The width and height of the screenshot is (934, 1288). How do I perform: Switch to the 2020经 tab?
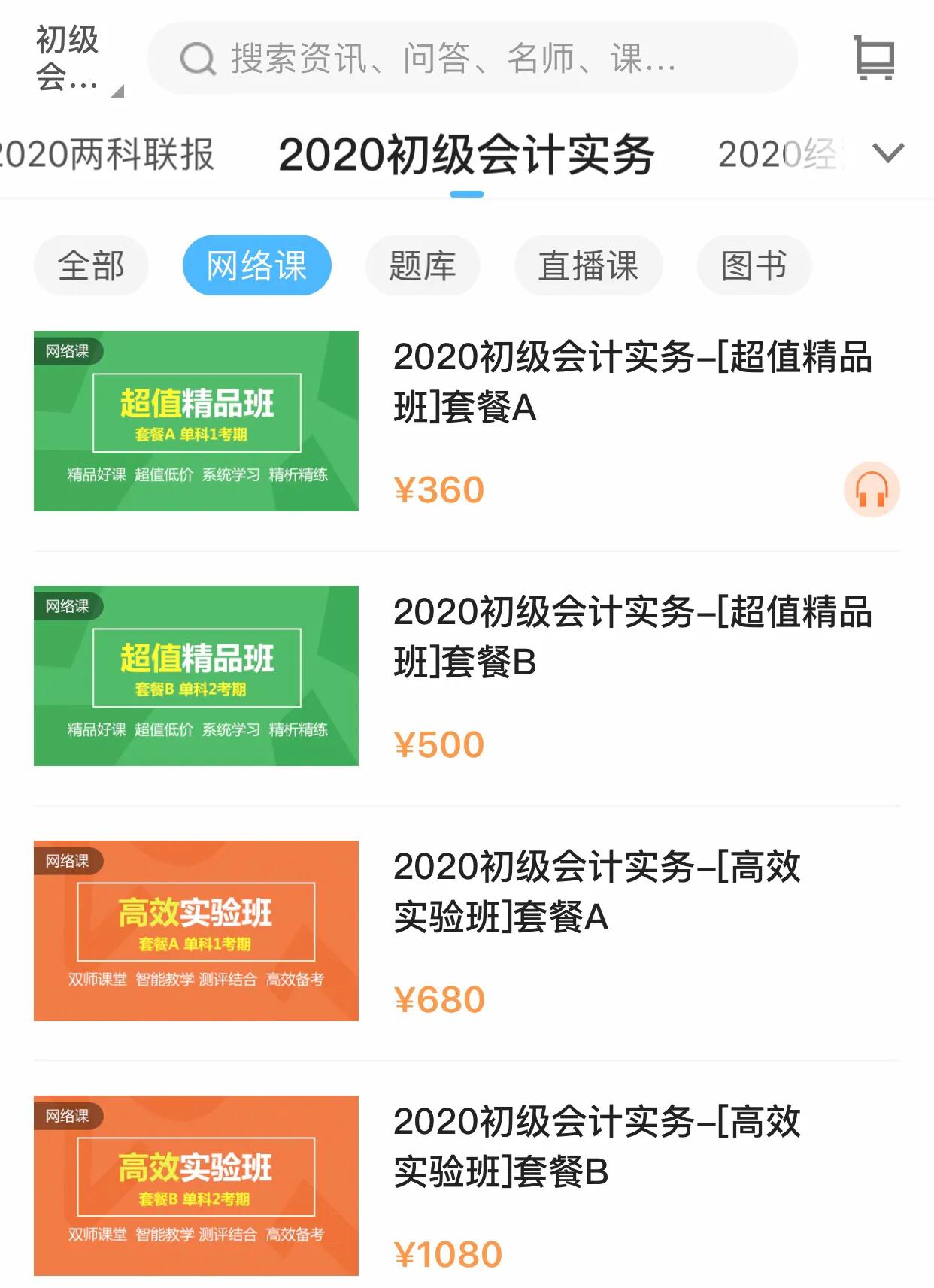pos(778,154)
